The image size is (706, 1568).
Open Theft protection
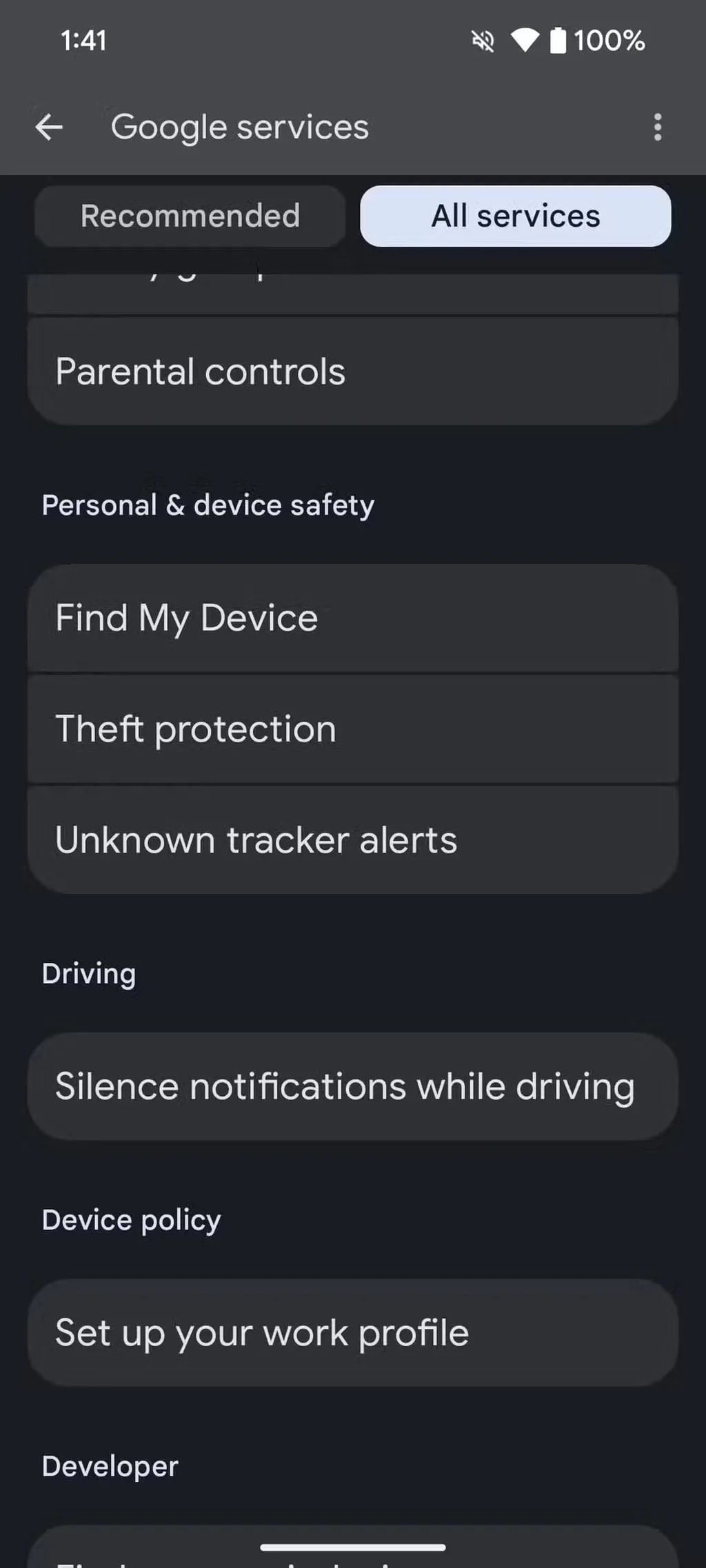(x=352, y=729)
